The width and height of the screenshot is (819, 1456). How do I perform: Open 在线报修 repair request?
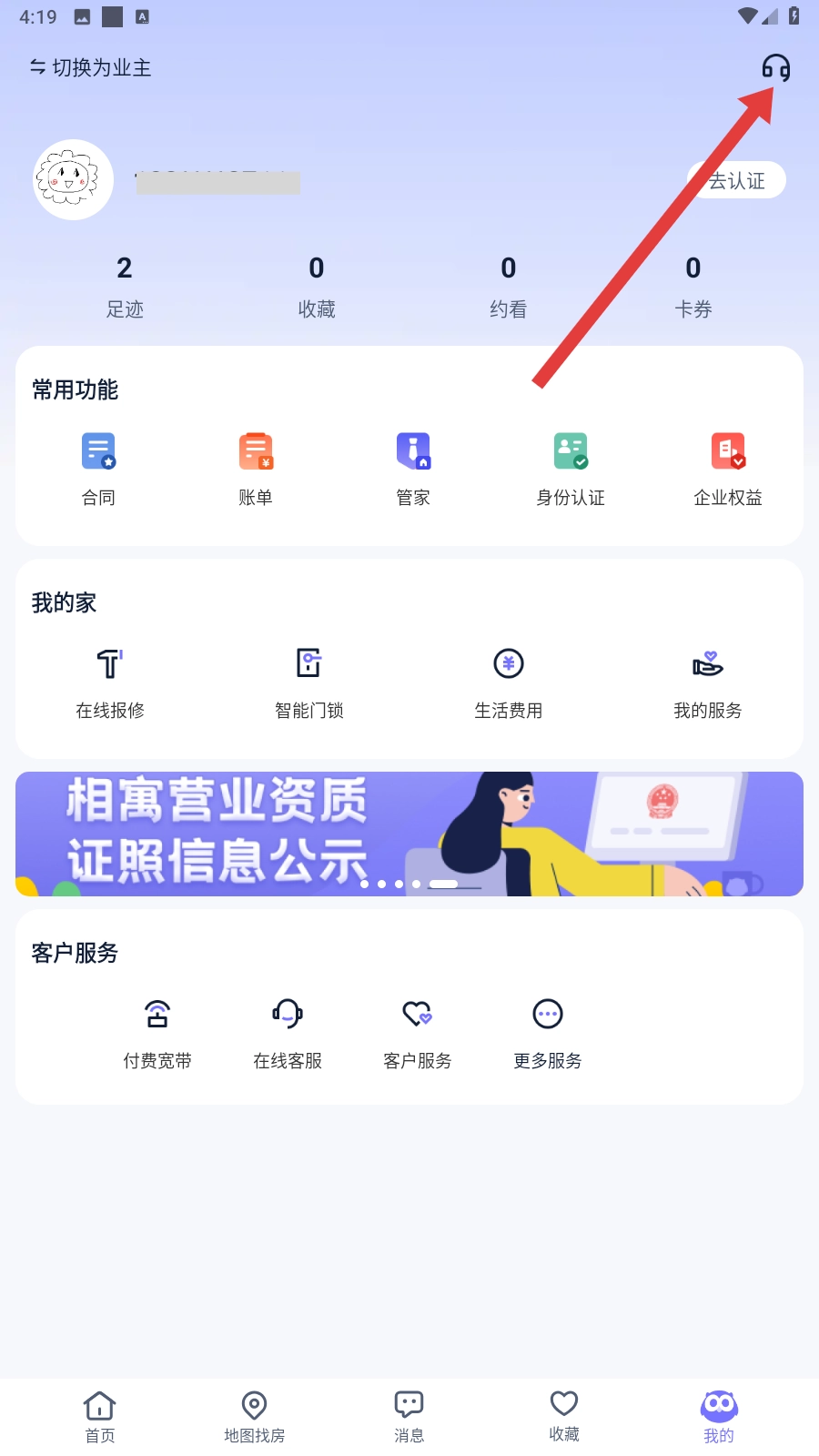pos(110,683)
